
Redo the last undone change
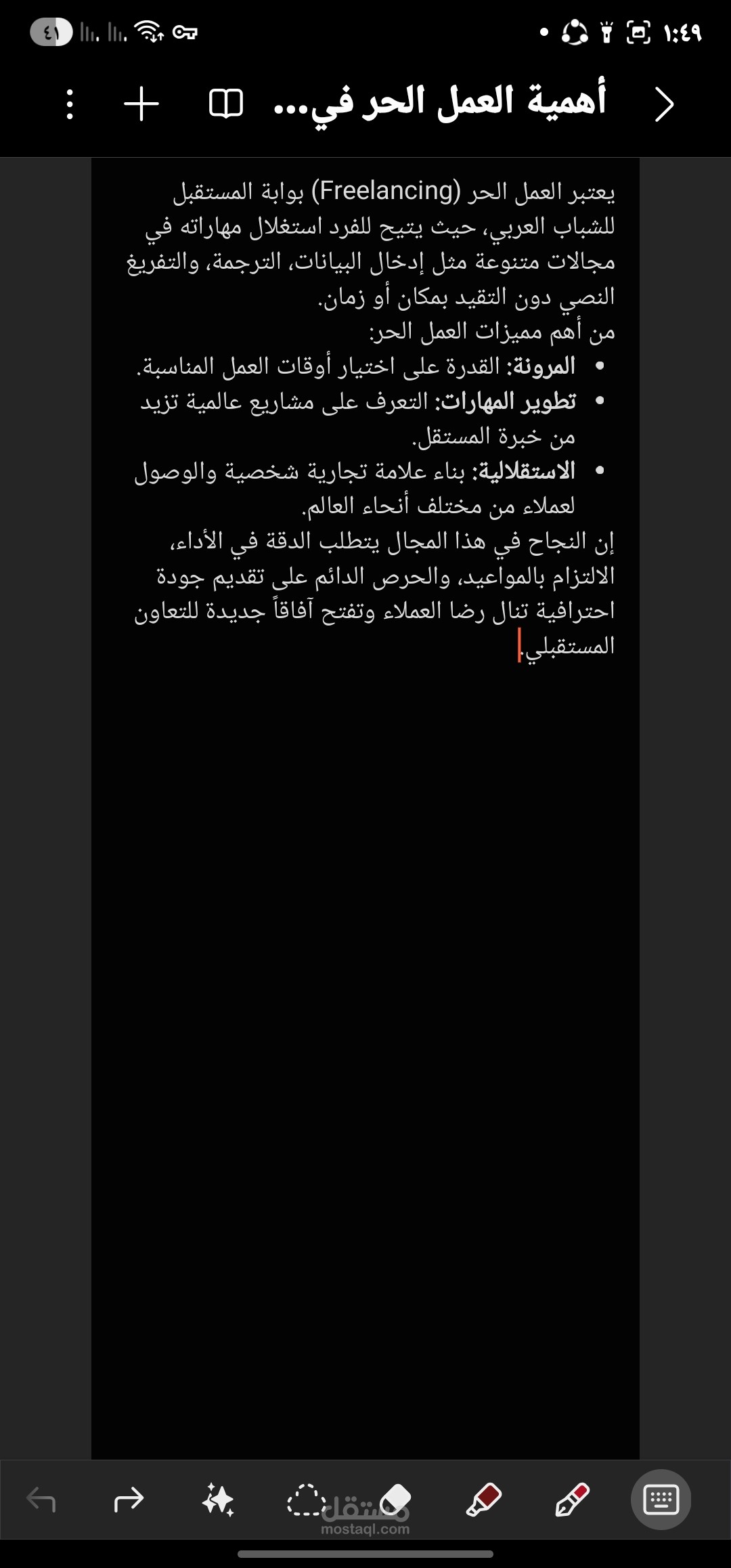point(129,1499)
